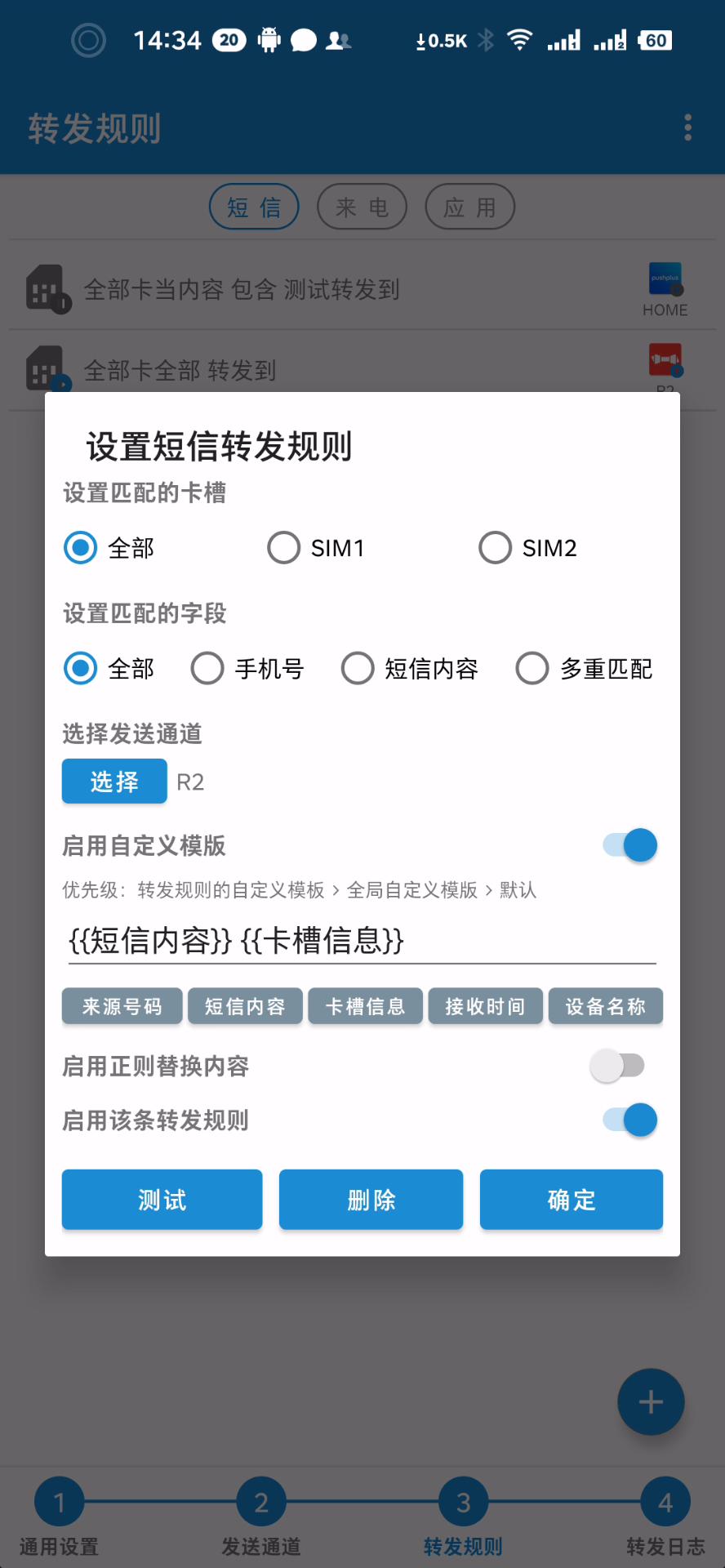Disable the 启用自定义模版 toggle
The height and width of the screenshot is (1568, 725).
tap(628, 844)
